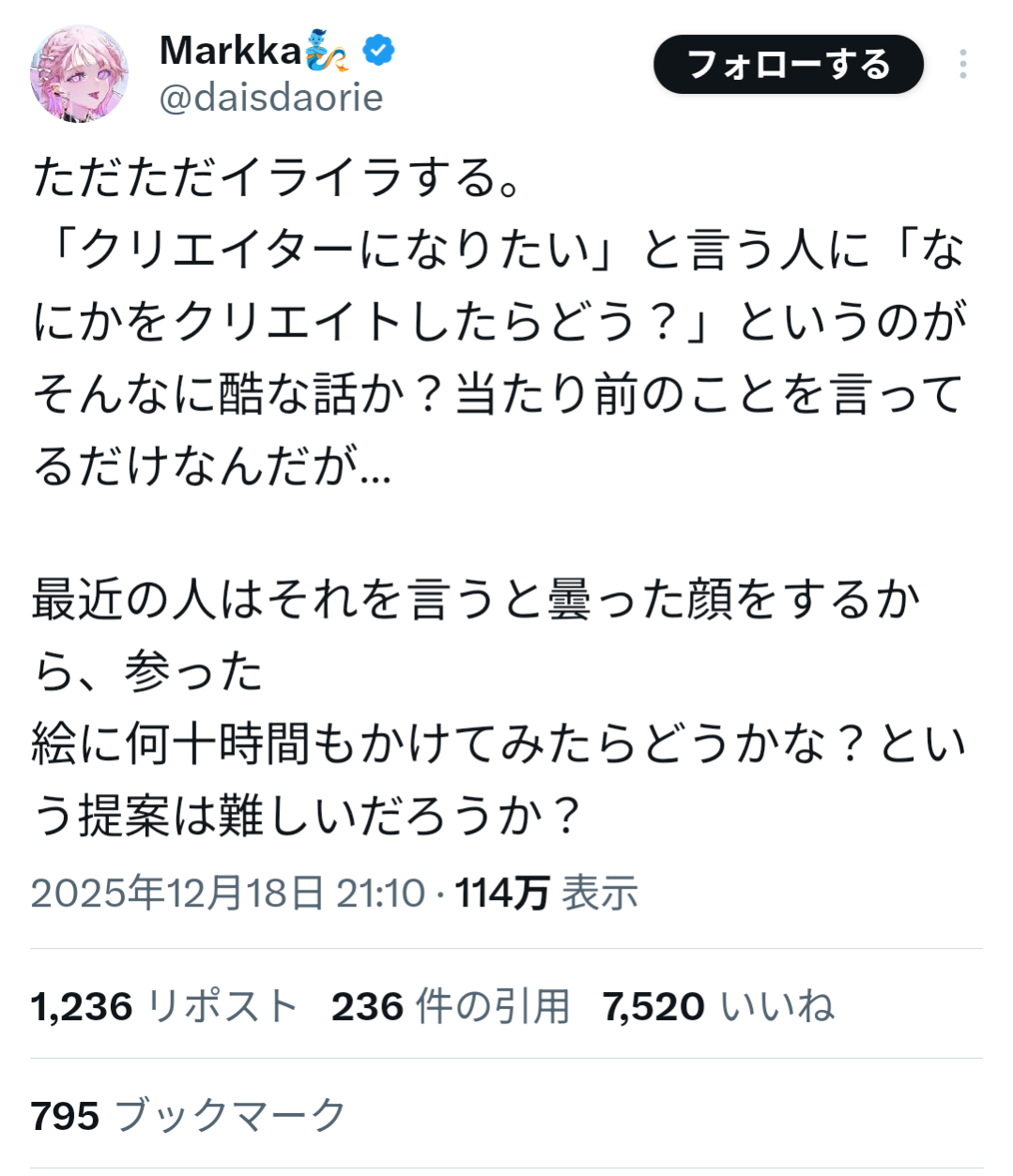This screenshot has height=1176, width=1013.
Task: Open Markka's profile picture
Action: (79, 74)
